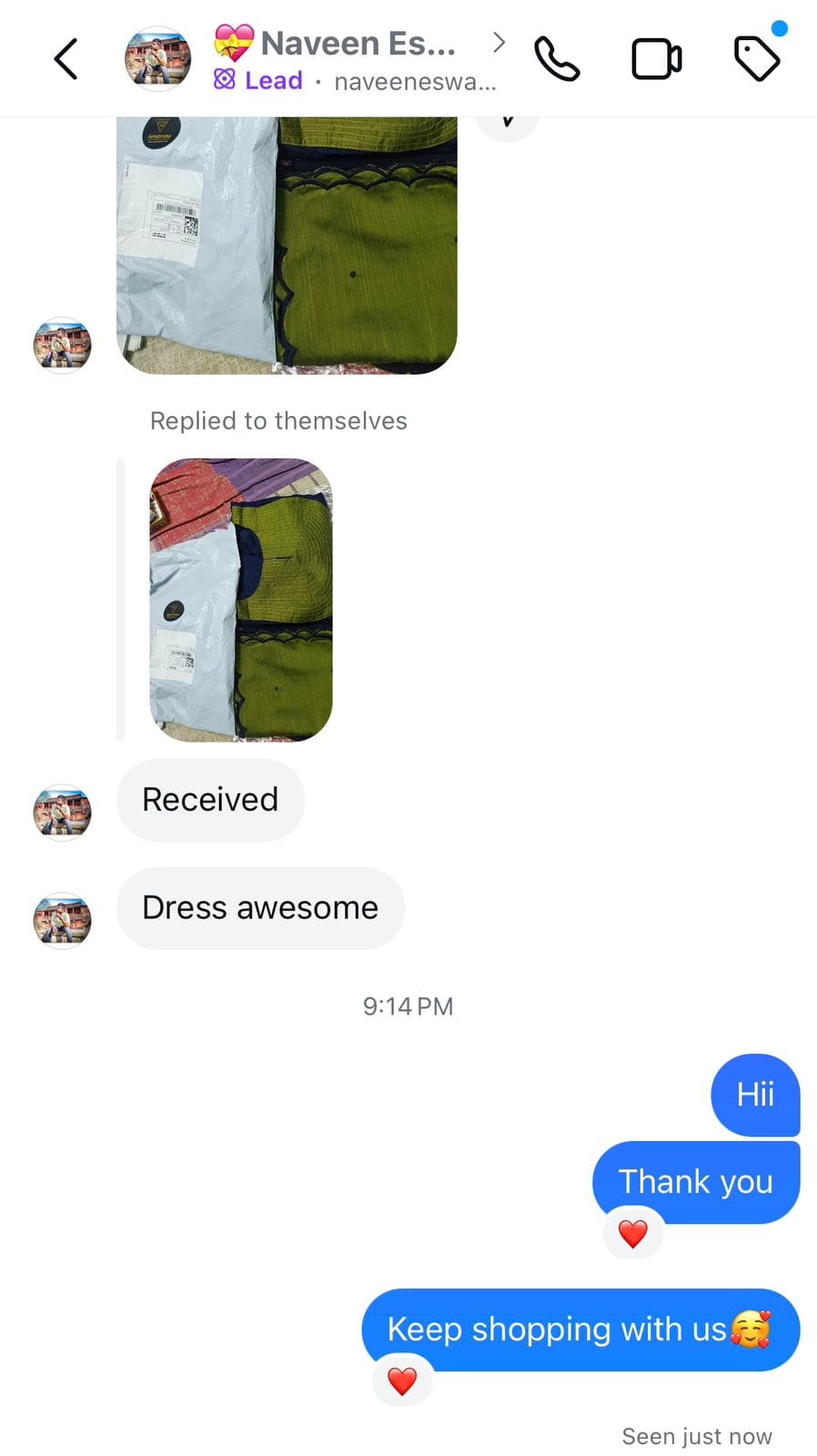Screen dimensions: 817x1456
Task: Tap the avatar beside Received message
Action: pos(63,813)
